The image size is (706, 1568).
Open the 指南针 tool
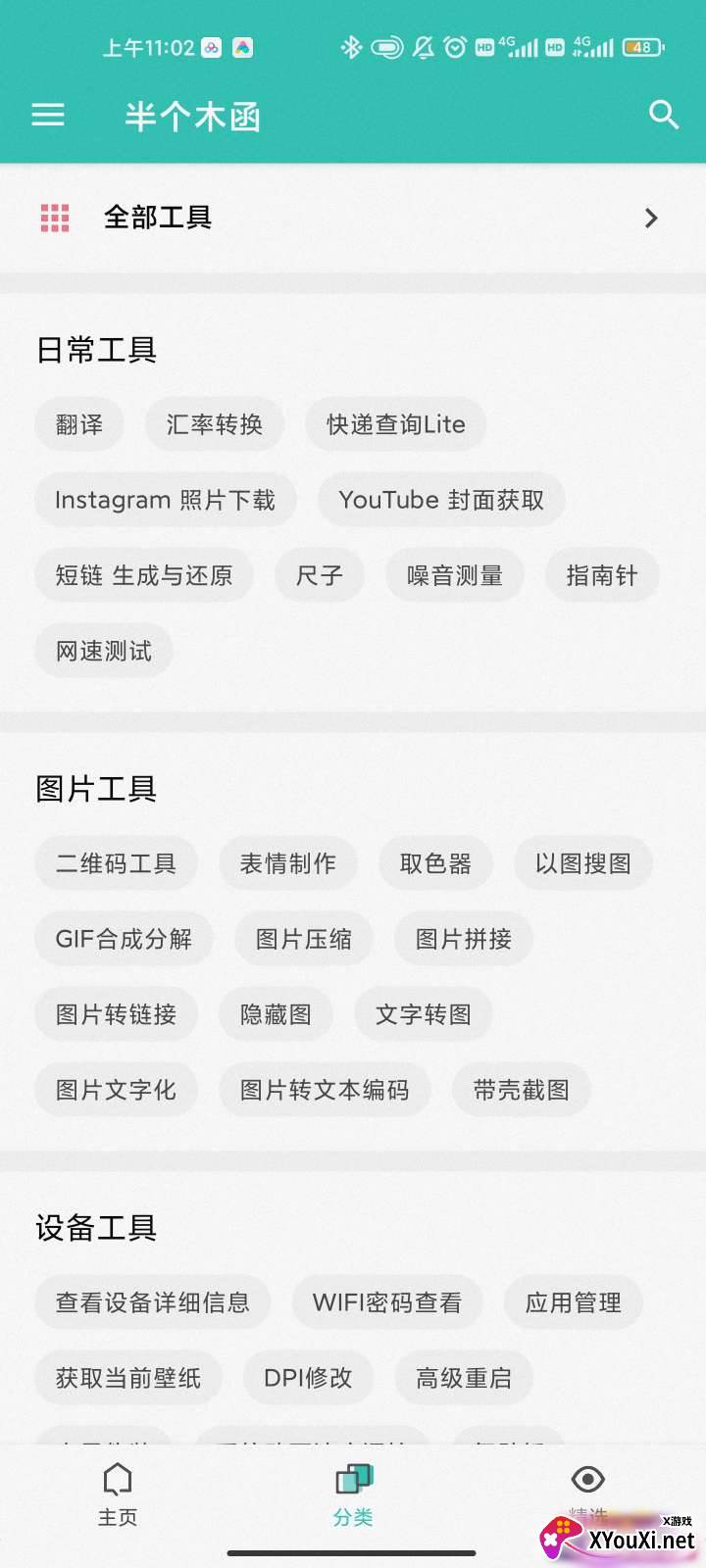[x=602, y=575]
